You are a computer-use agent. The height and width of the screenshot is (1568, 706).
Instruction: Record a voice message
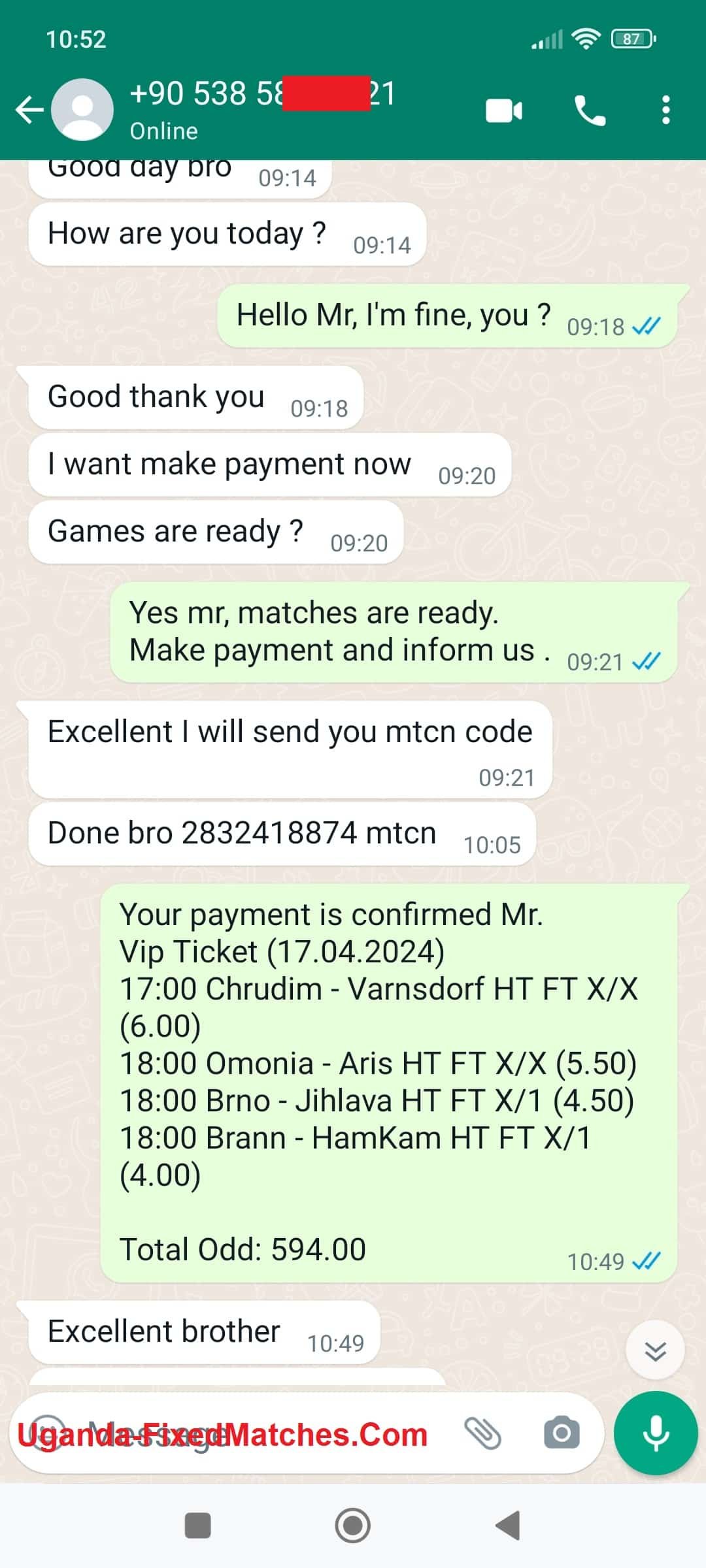click(656, 1433)
